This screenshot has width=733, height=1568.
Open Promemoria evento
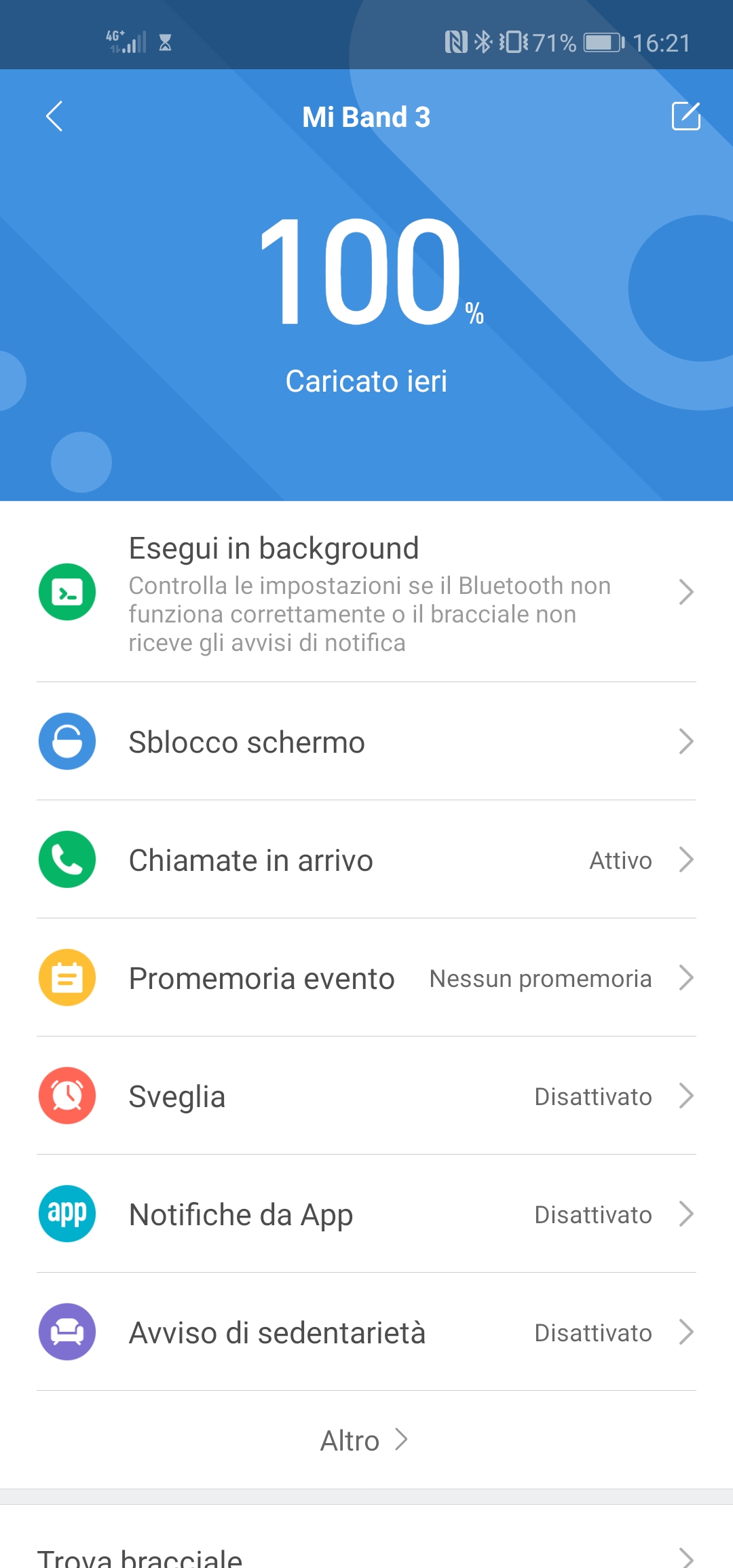pos(366,977)
